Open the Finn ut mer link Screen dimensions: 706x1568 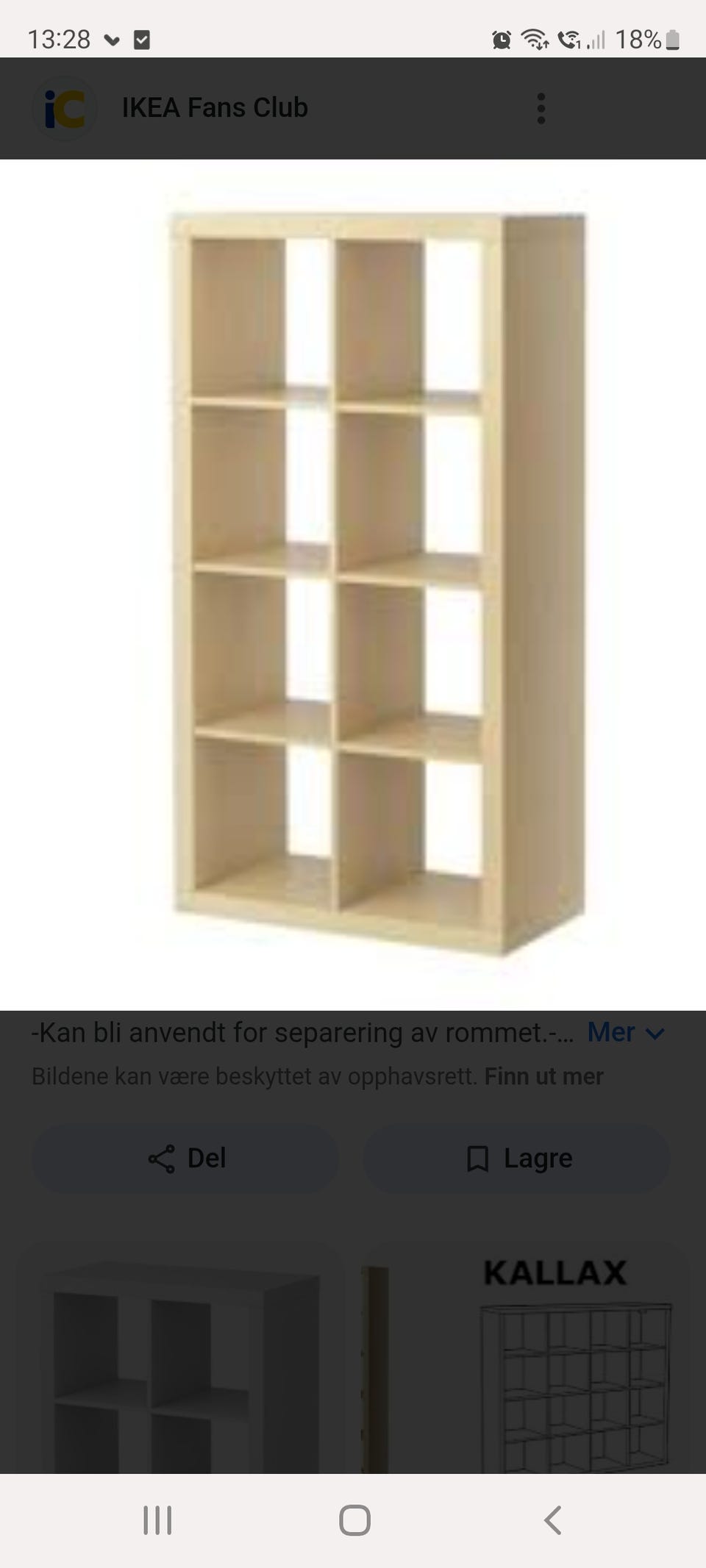pos(544,1075)
